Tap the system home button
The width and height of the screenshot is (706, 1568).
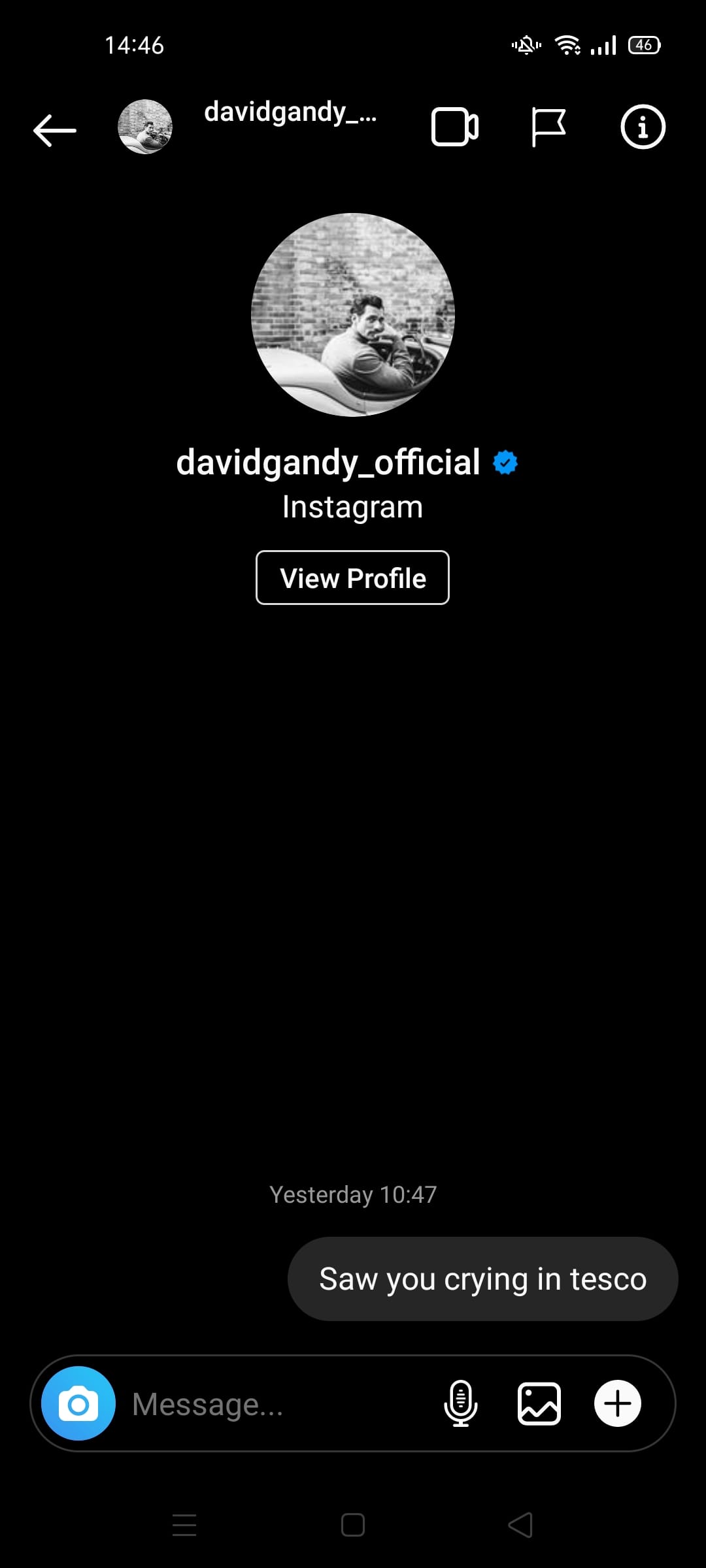coord(353,1525)
